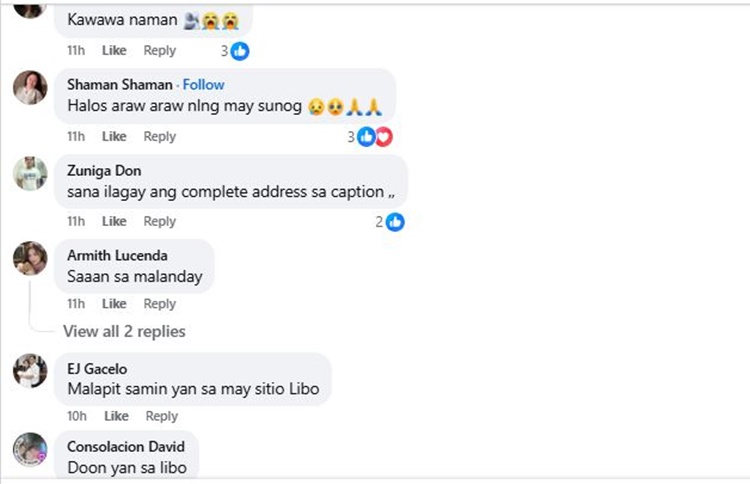Like Armith Lucenda's comment
Screen dimensions: 750x484
point(114,303)
